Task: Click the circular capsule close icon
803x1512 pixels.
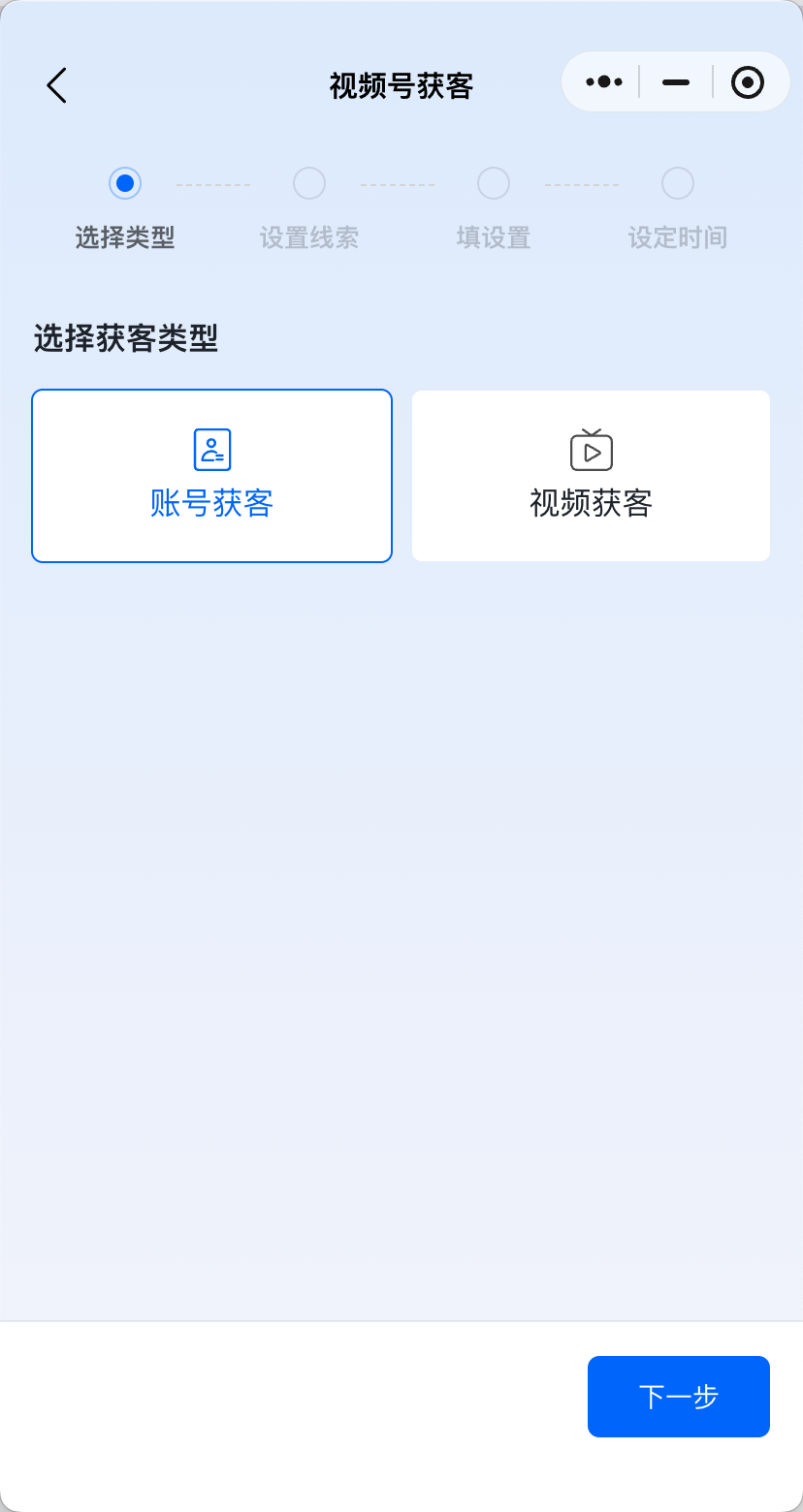Action: tap(747, 83)
